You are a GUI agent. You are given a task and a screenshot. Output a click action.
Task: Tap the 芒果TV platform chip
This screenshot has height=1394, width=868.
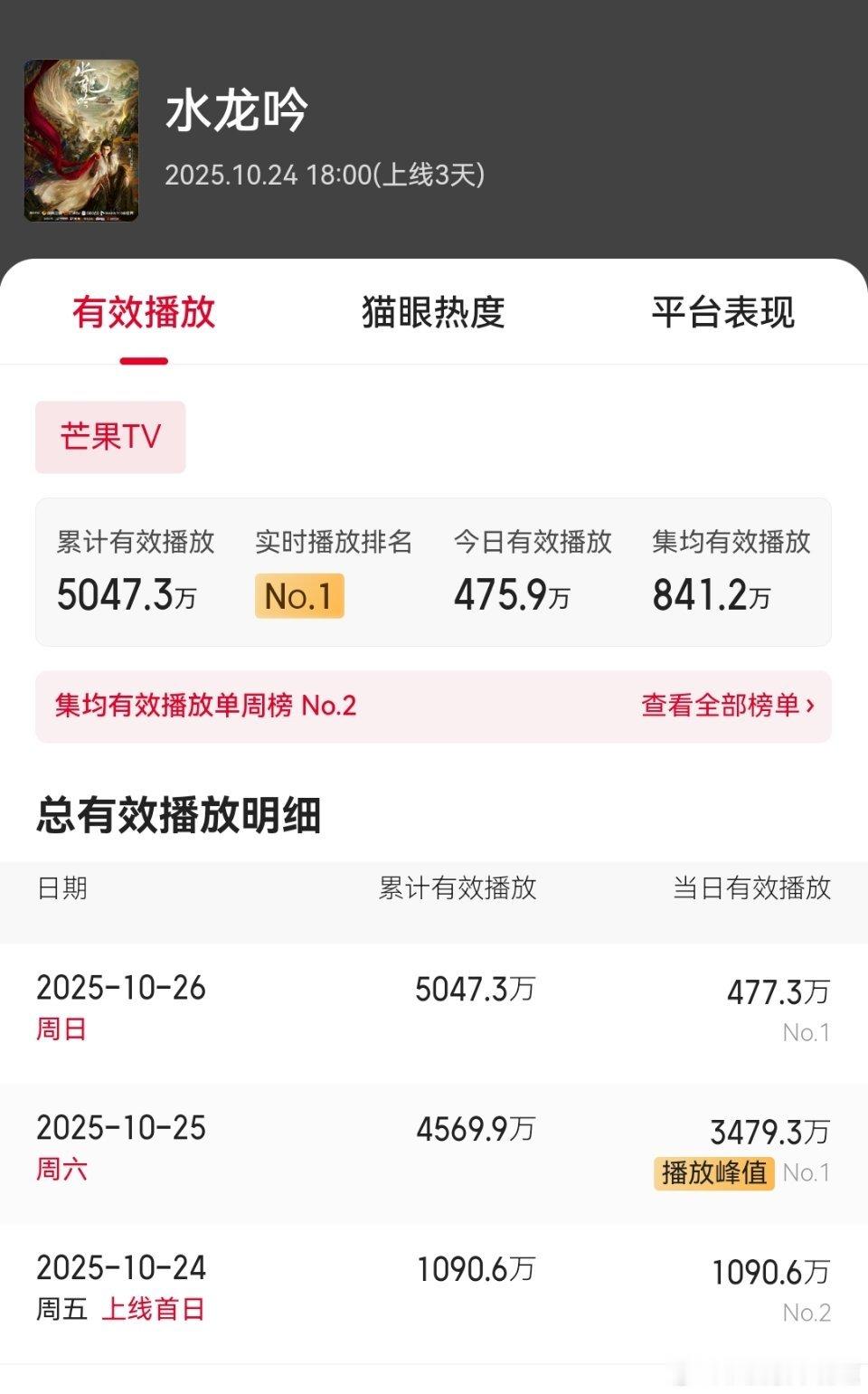pos(110,437)
